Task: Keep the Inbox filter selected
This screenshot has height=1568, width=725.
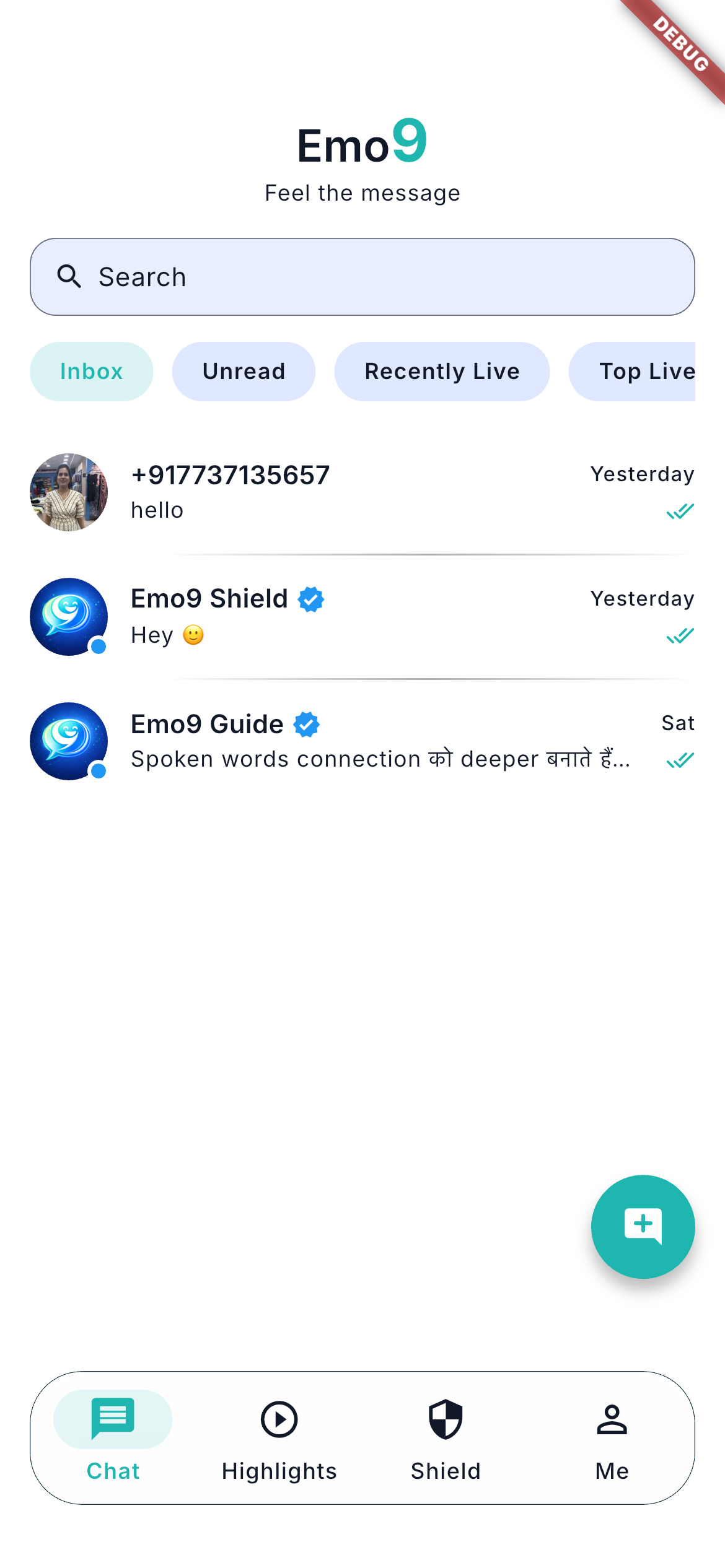Action: [x=91, y=371]
